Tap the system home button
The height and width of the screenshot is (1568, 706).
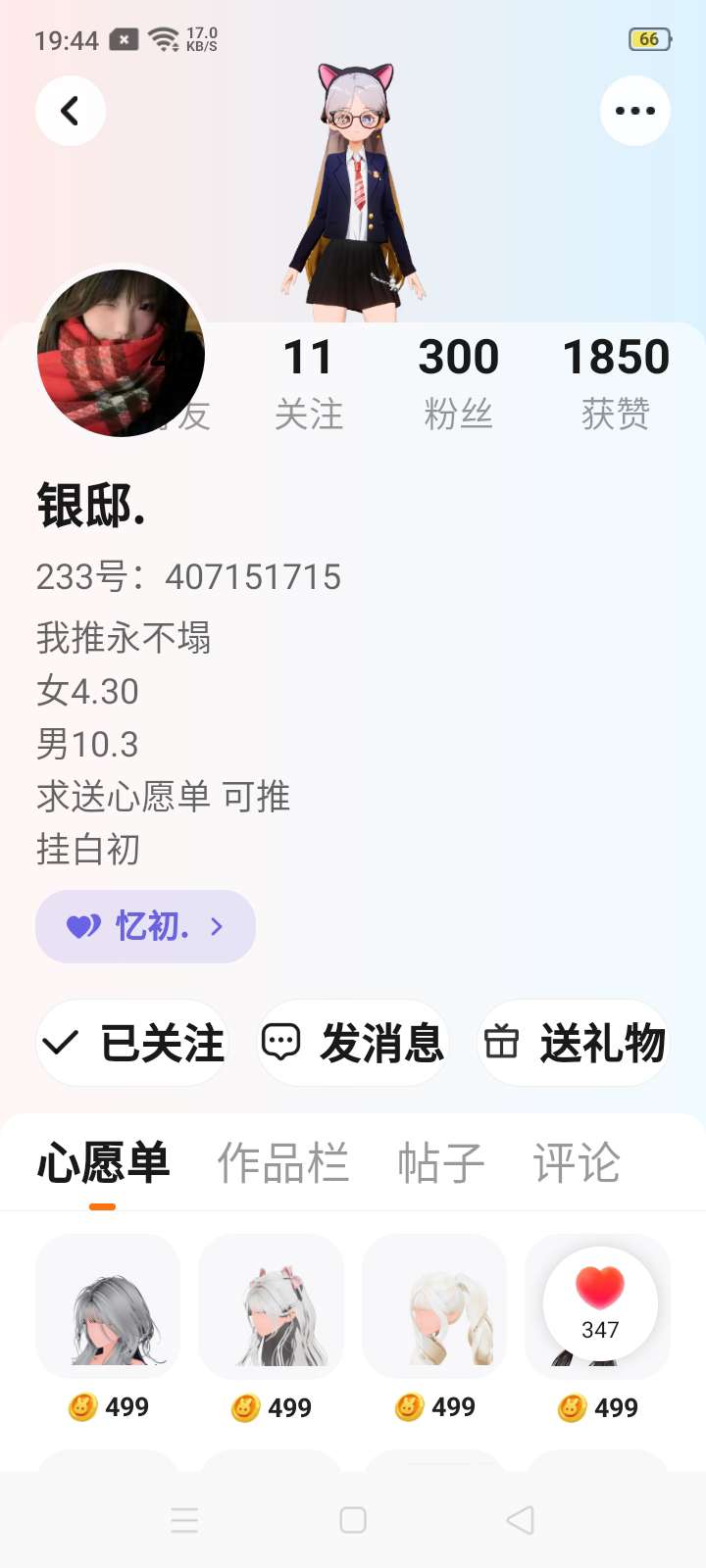click(353, 1520)
